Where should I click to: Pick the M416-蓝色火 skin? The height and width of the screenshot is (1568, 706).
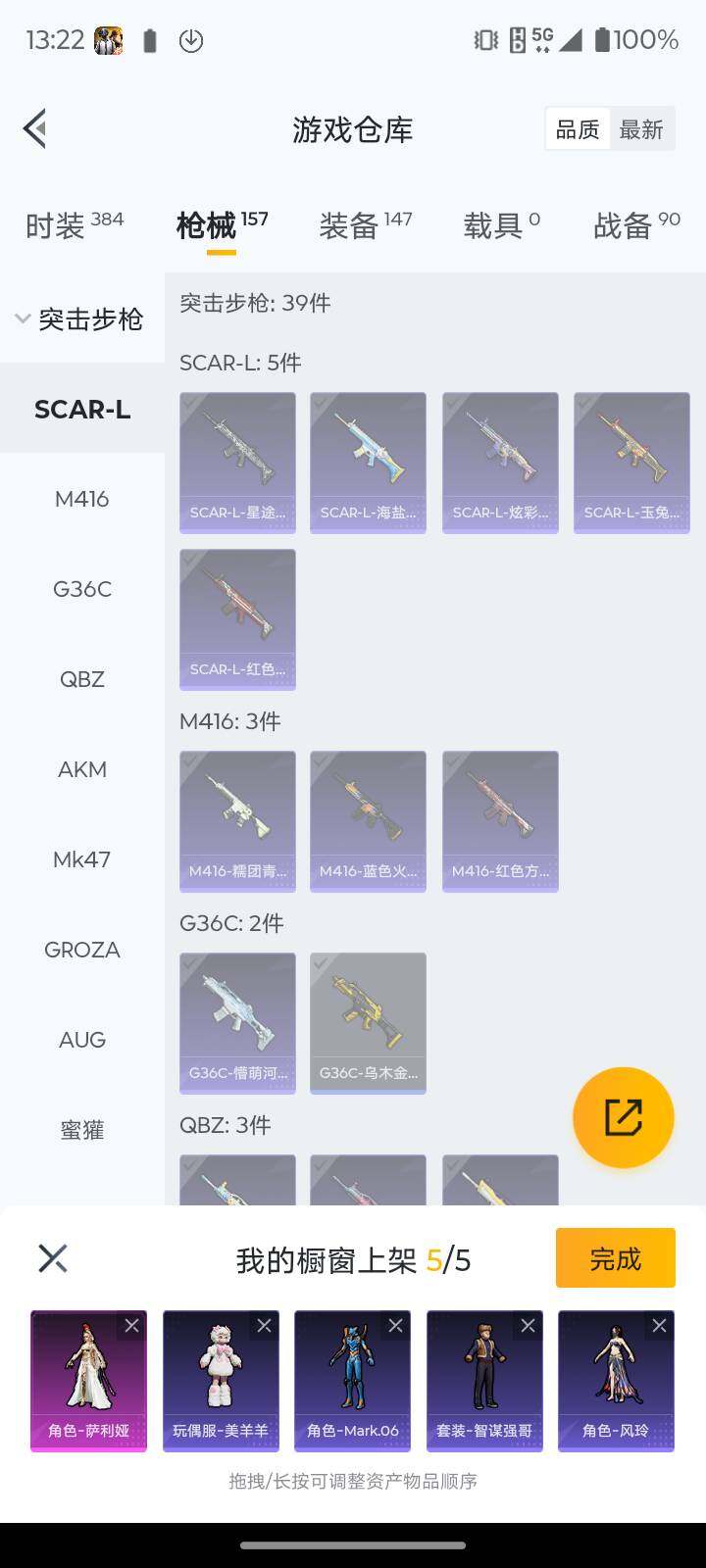pyautogui.click(x=368, y=821)
